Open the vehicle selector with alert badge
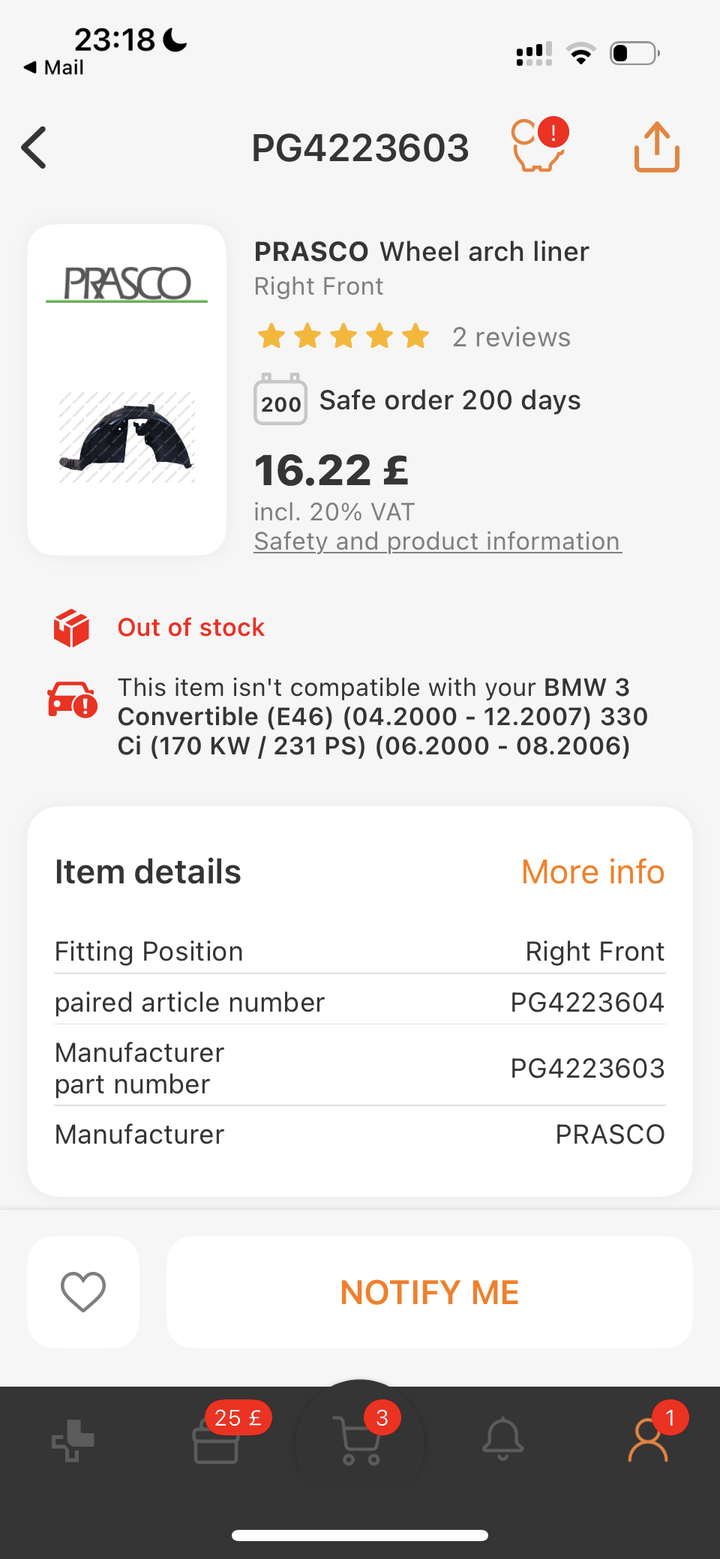 coord(538,147)
